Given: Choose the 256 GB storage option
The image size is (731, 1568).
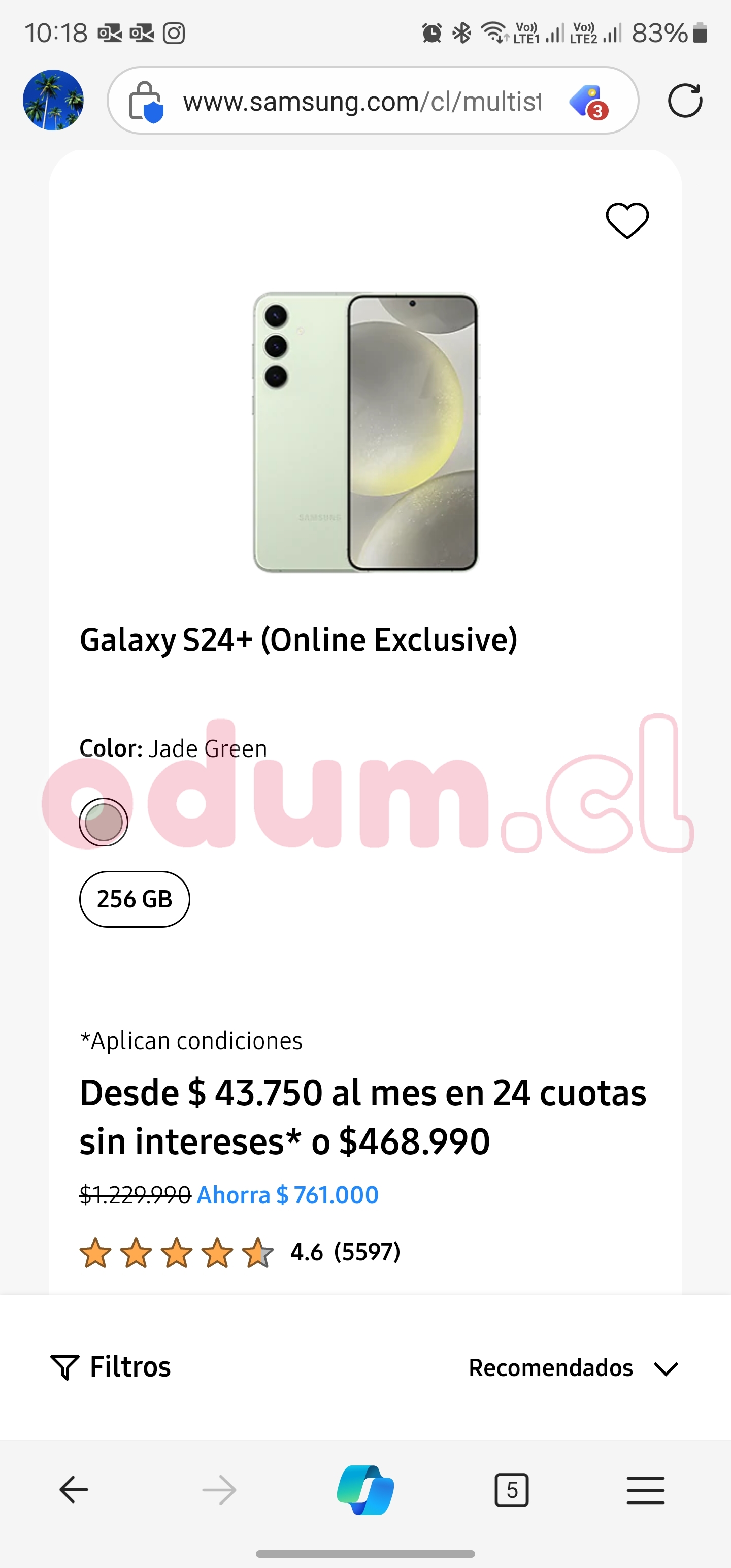Looking at the screenshot, I should (135, 899).
